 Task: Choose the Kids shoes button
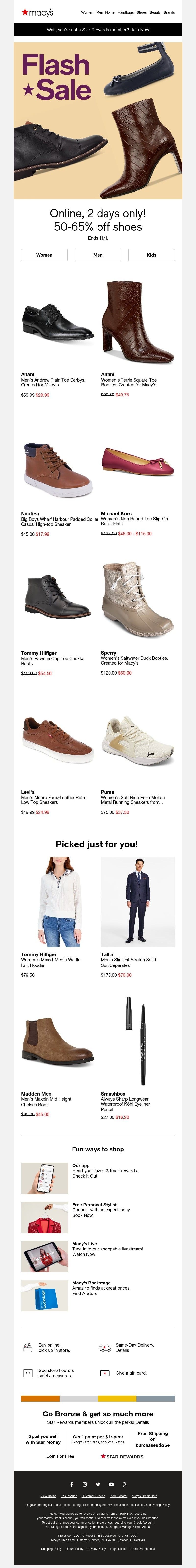click(151, 255)
